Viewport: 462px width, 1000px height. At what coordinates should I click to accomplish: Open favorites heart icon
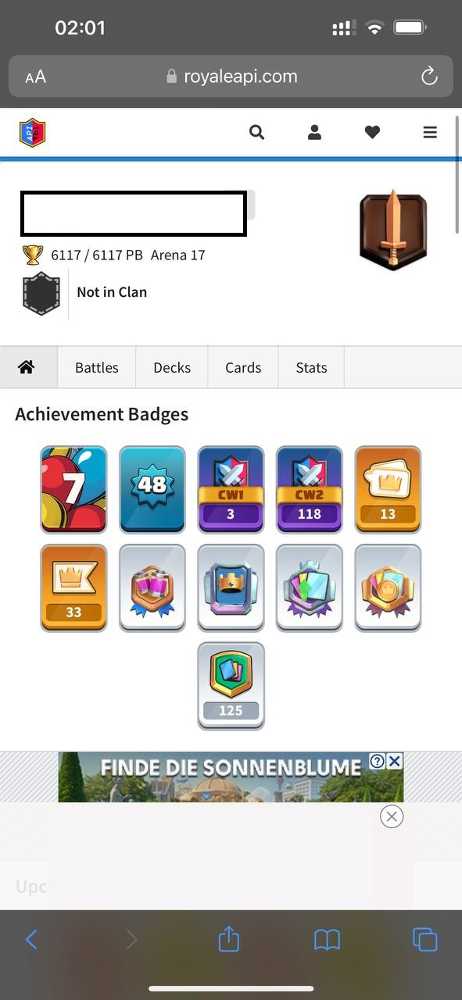tap(372, 132)
